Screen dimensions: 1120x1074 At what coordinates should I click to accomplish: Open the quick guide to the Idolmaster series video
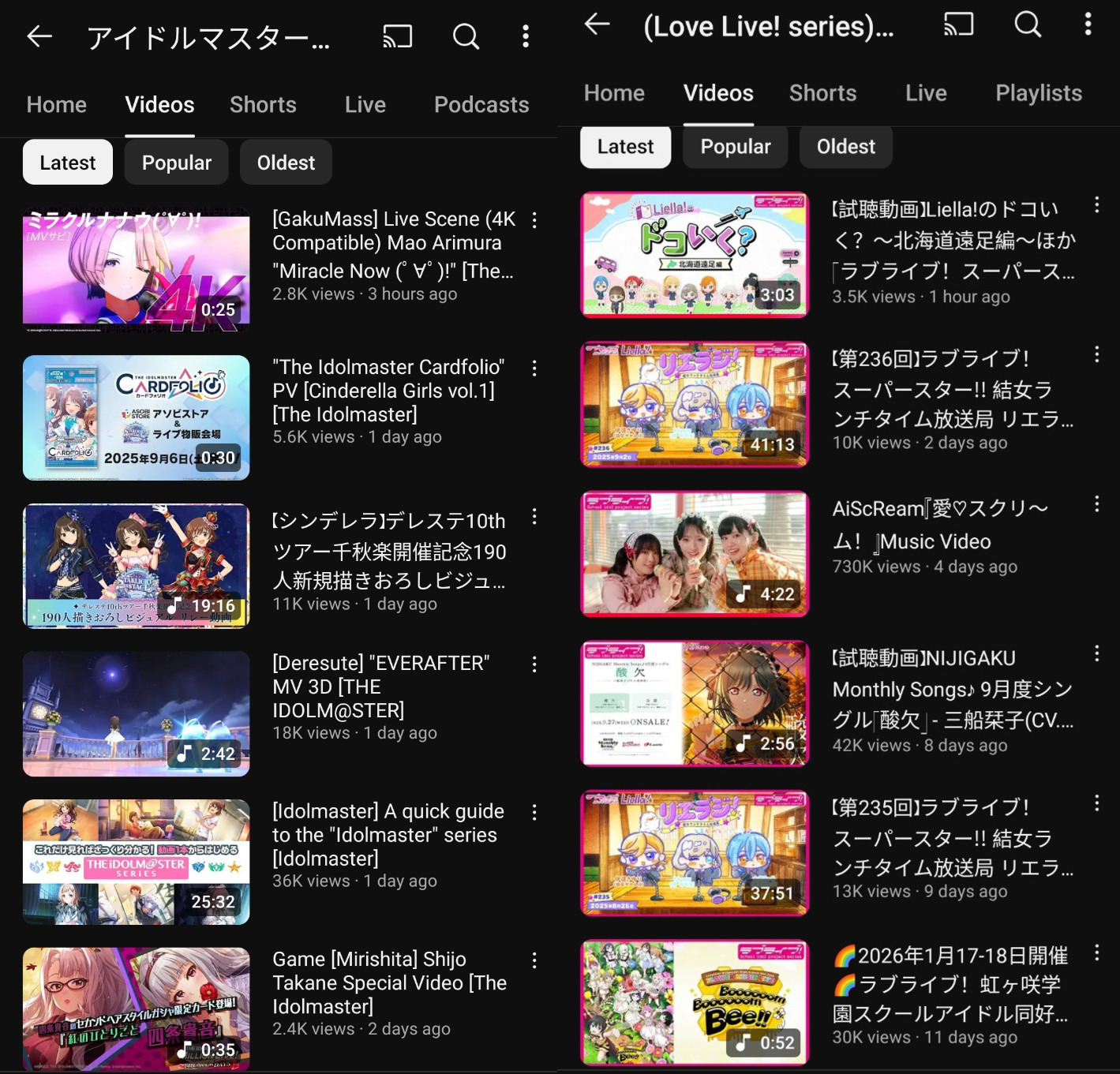(136, 862)
